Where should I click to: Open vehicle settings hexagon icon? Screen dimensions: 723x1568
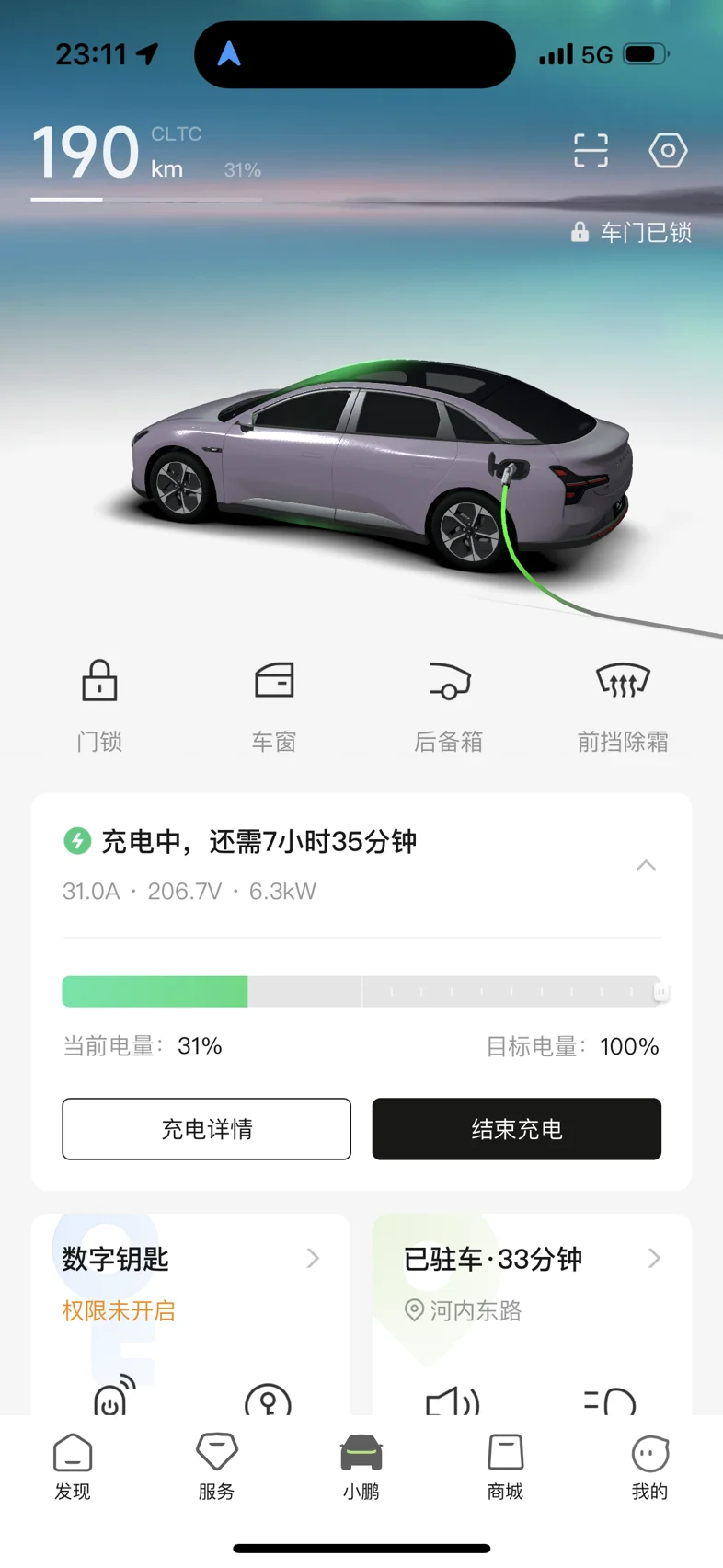pos(668,150)
